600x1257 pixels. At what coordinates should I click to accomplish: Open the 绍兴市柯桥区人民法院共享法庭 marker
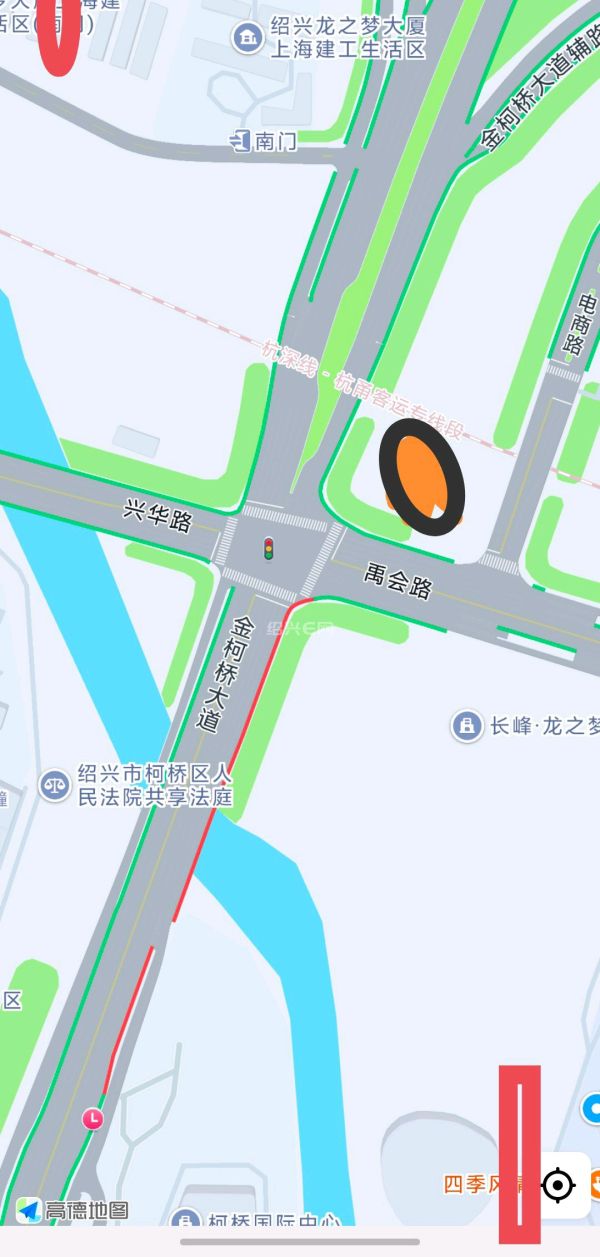coord(55,785)
